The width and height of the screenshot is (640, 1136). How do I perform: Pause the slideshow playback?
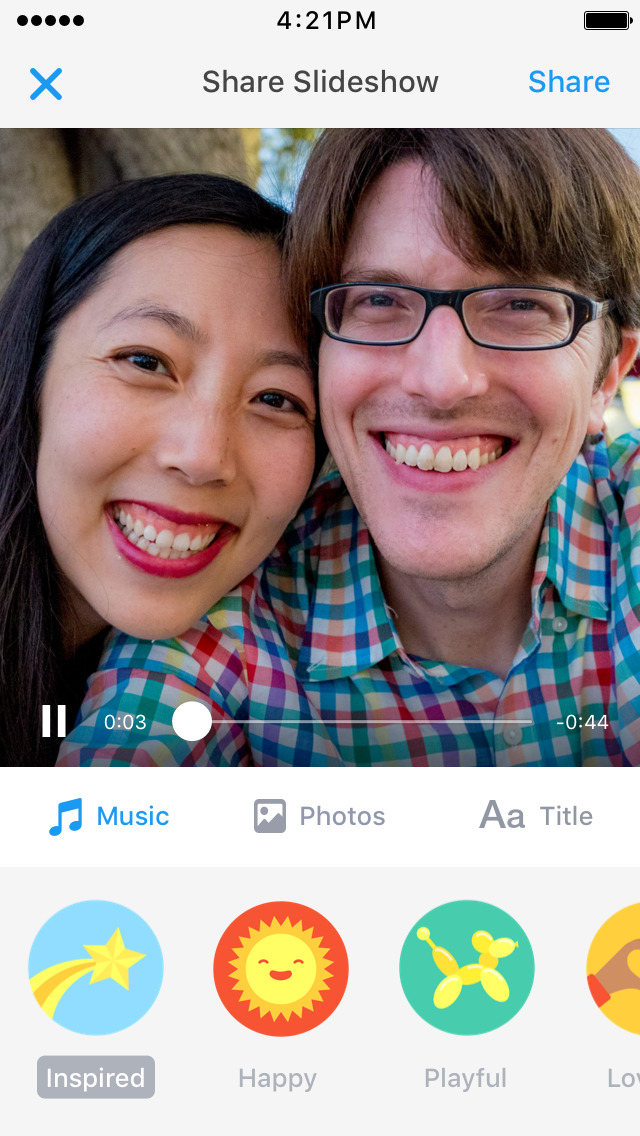[54, 721]
